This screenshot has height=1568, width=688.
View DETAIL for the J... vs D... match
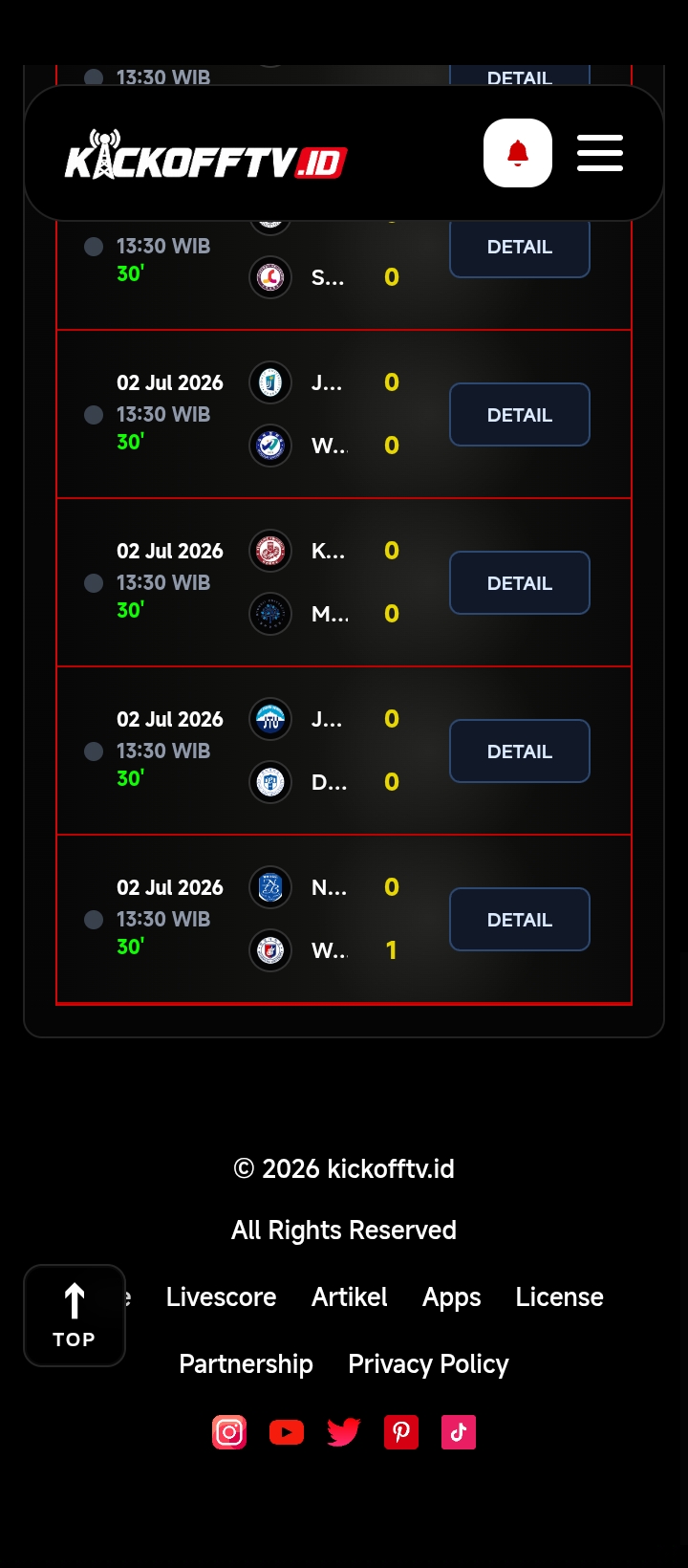coord(520,751)
